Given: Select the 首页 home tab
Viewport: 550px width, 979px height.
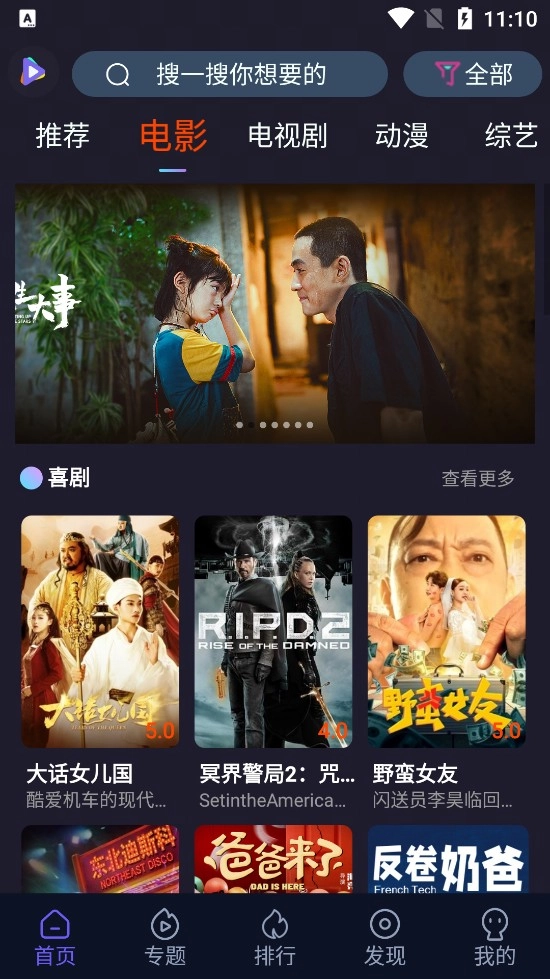Looking at the screenshot, I should click(x=55, y=937).
